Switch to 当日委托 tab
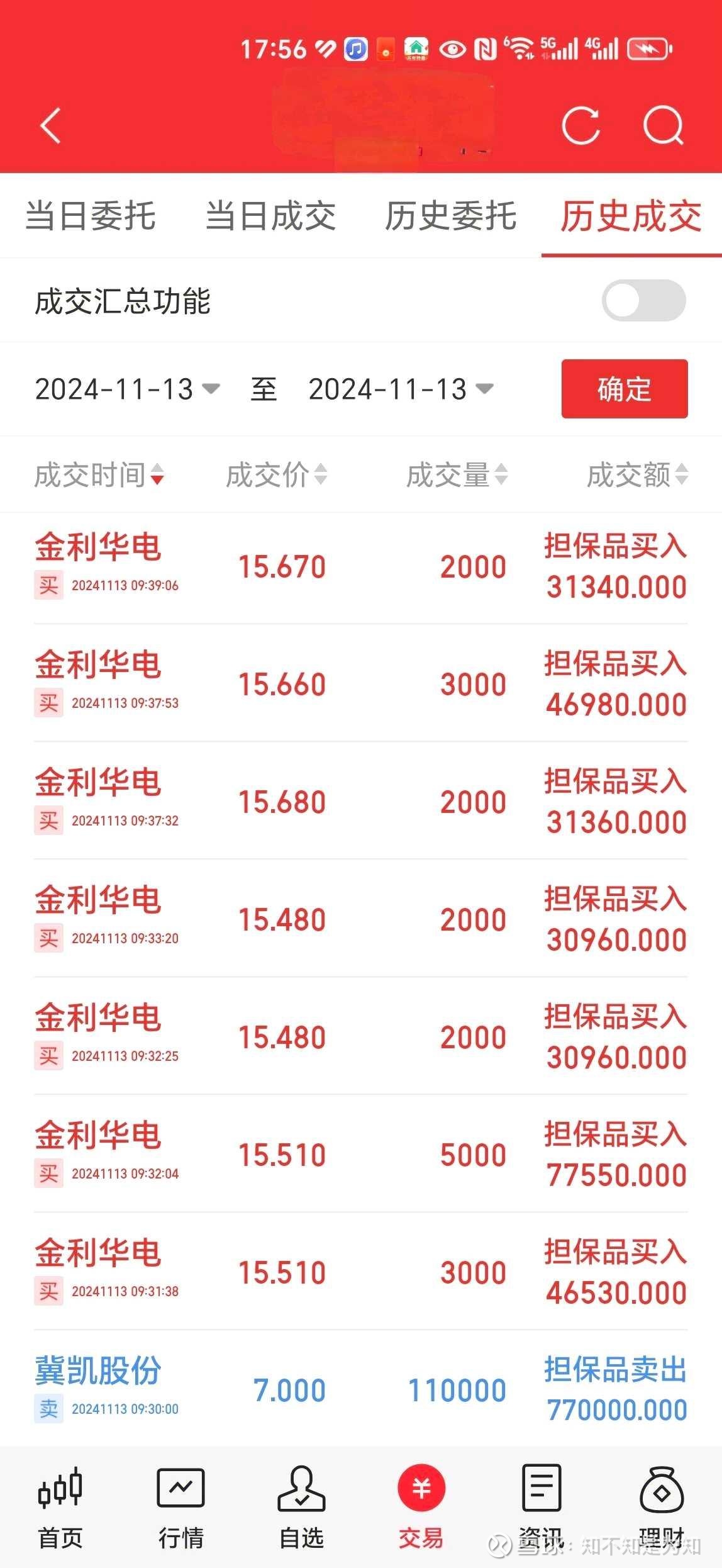Viewport: 722px width, 1568px height. [91, 216]
